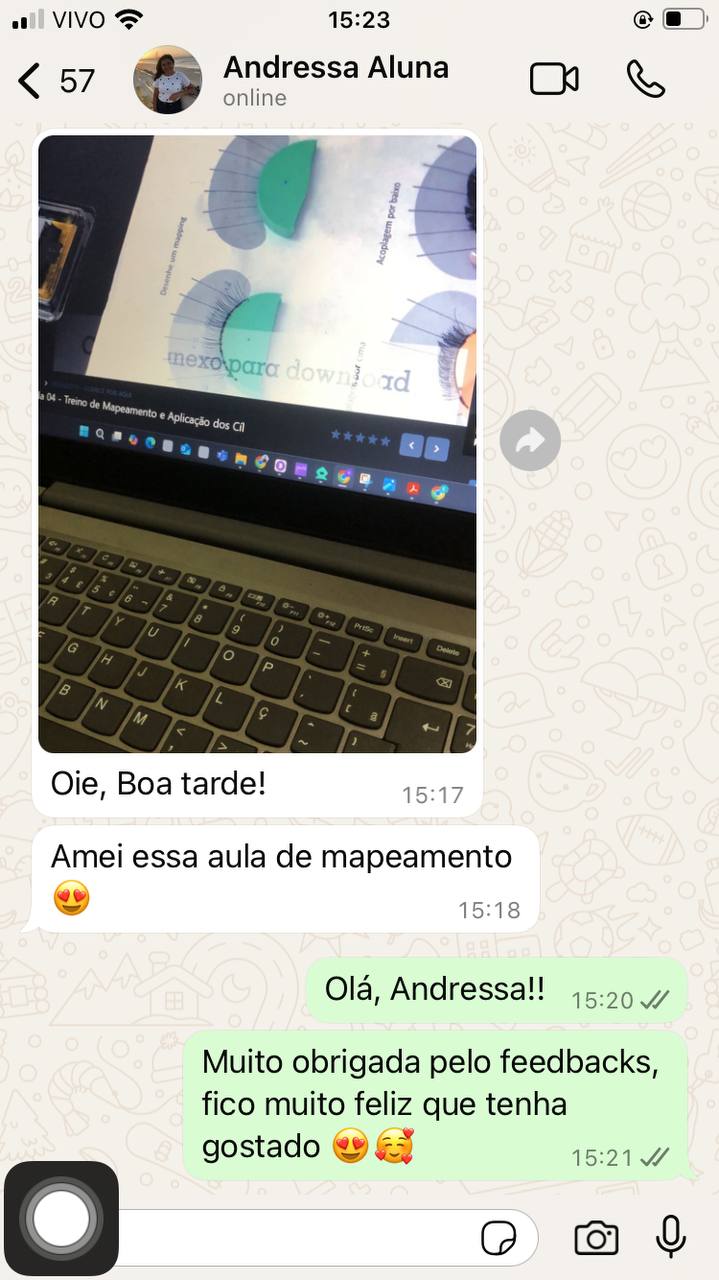Open the sticker picker

point(498,1238)
